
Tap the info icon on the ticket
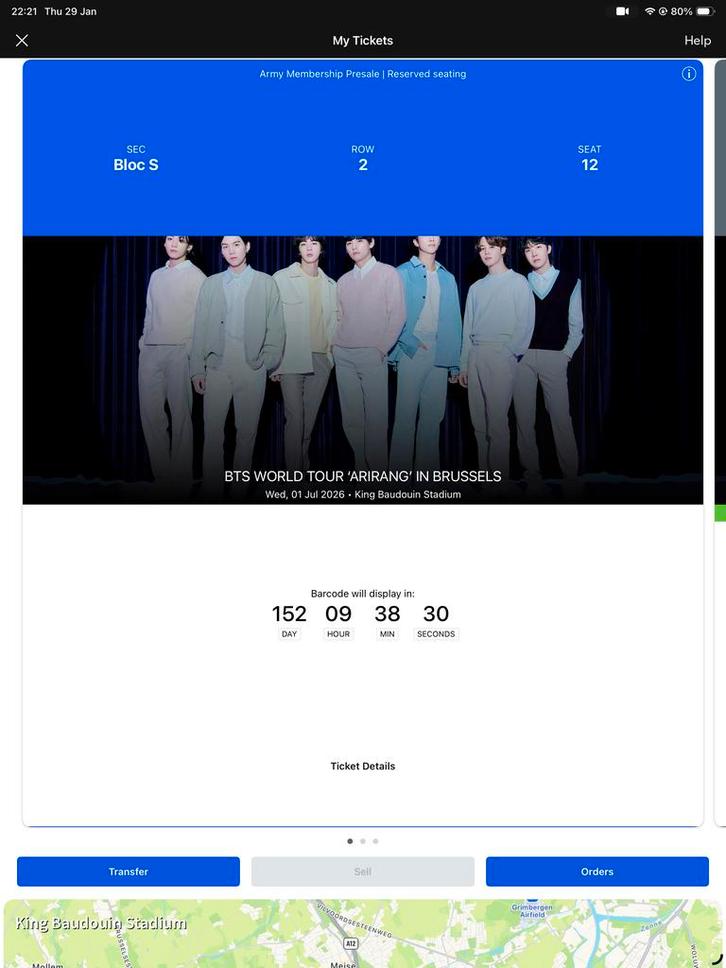click(x=688, y=73)
